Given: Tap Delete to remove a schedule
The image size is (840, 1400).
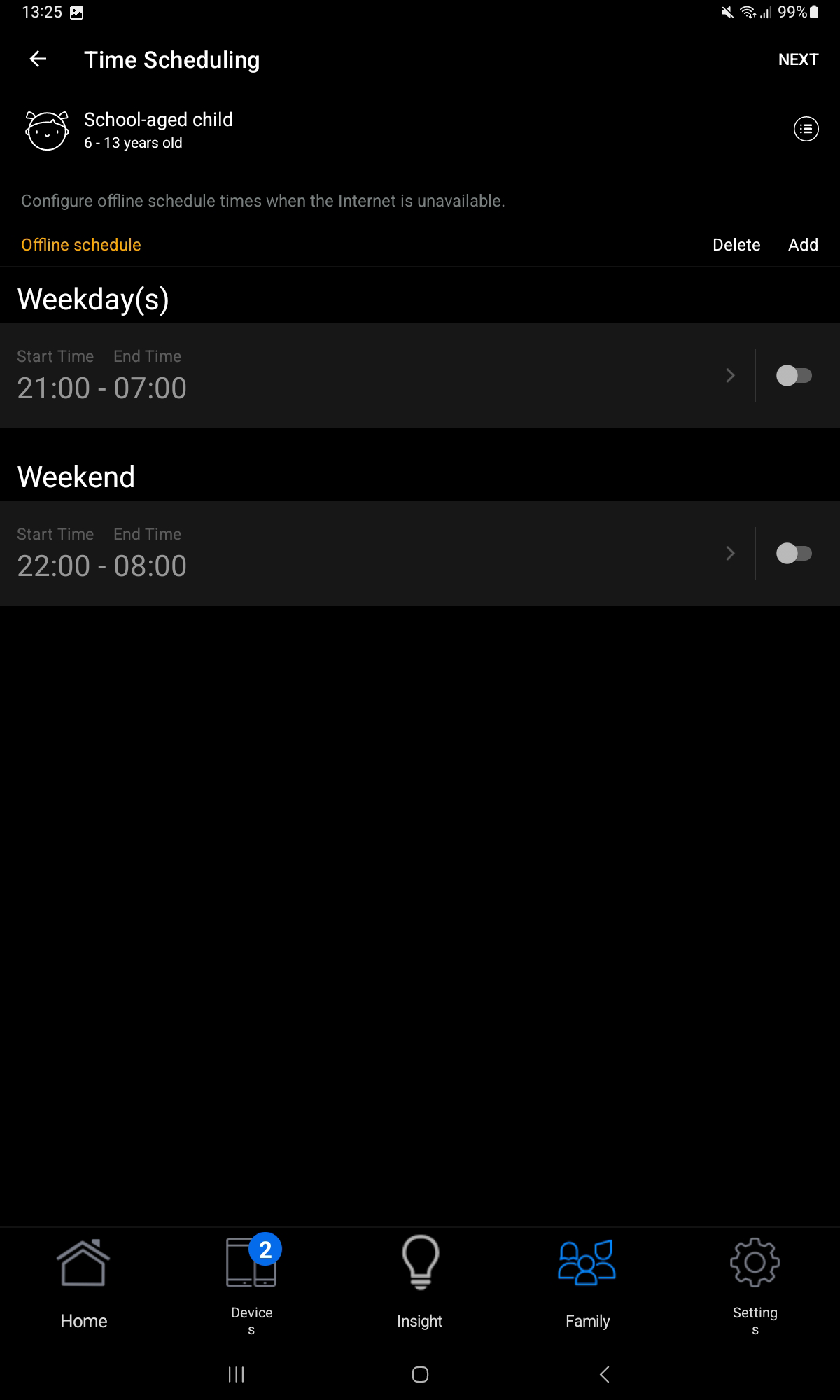Looking at the screenshot, I should [x=736, y=245].
